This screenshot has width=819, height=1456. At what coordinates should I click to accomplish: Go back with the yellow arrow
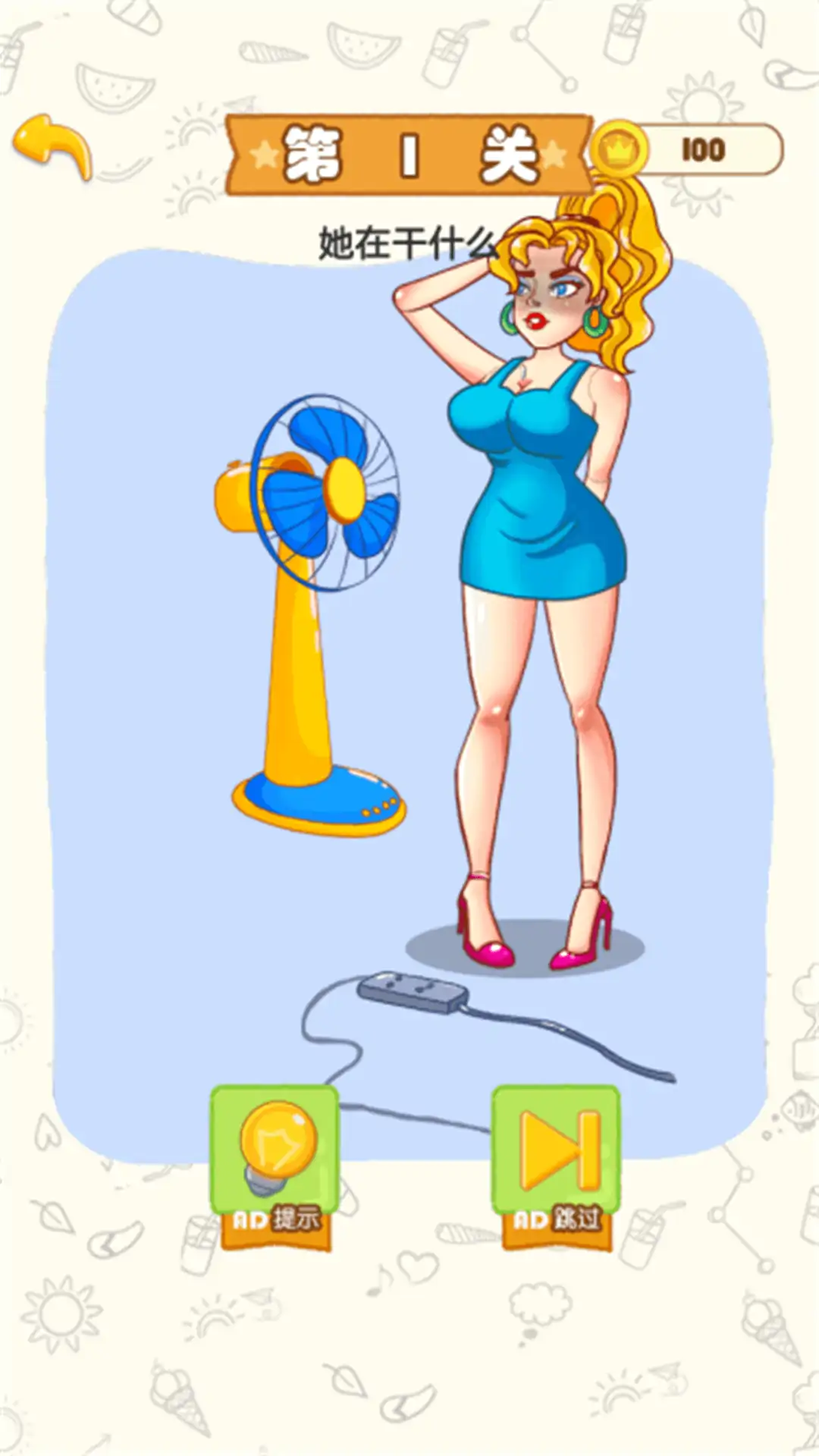click(x=53, y=146)
